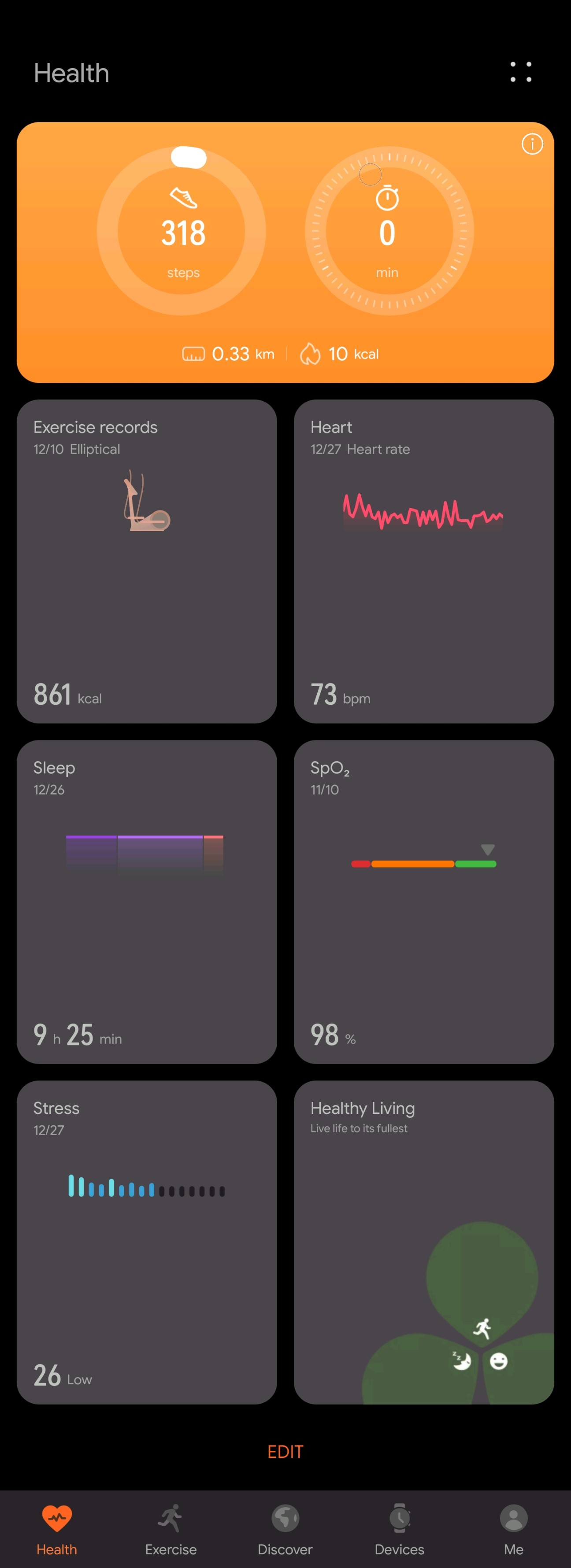The height and width of the screenshot is (1568, 571).
Task: Tap the stopwatch icon above activity minutes
Action: pyautogui.click(x=386, y=198)
